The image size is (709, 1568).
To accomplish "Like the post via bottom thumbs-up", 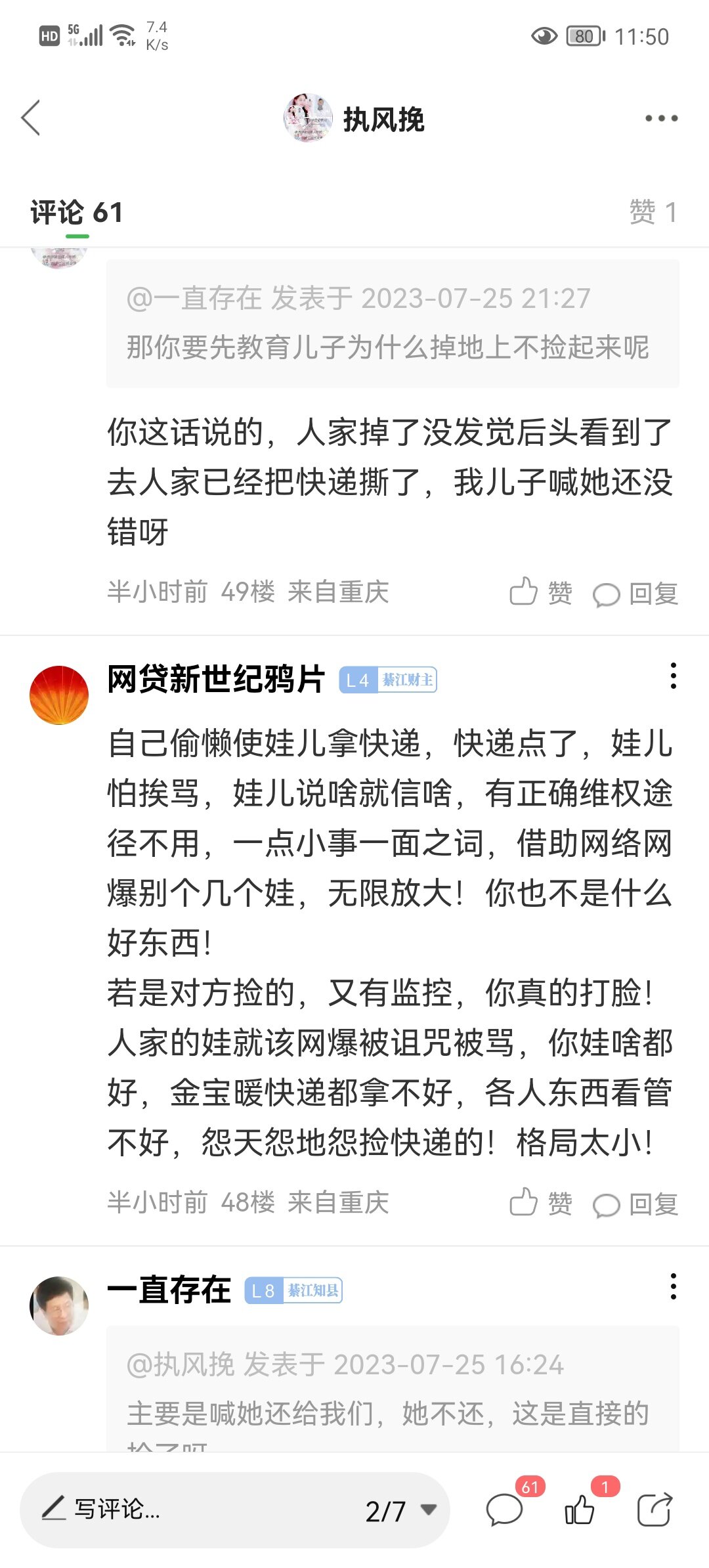I will pos(580,1510).
